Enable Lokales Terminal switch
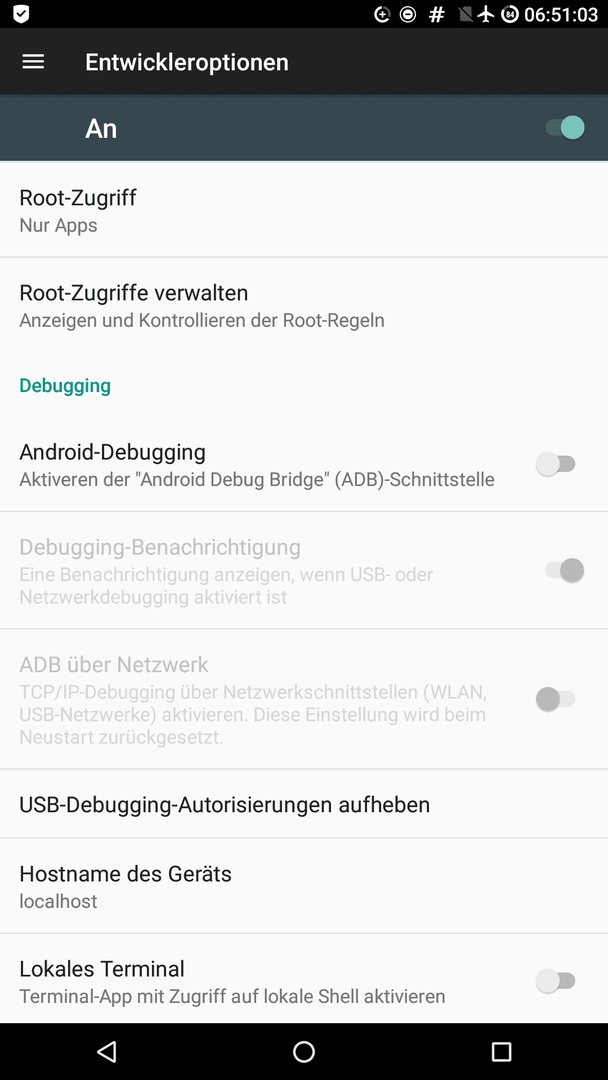 (556, 981)
